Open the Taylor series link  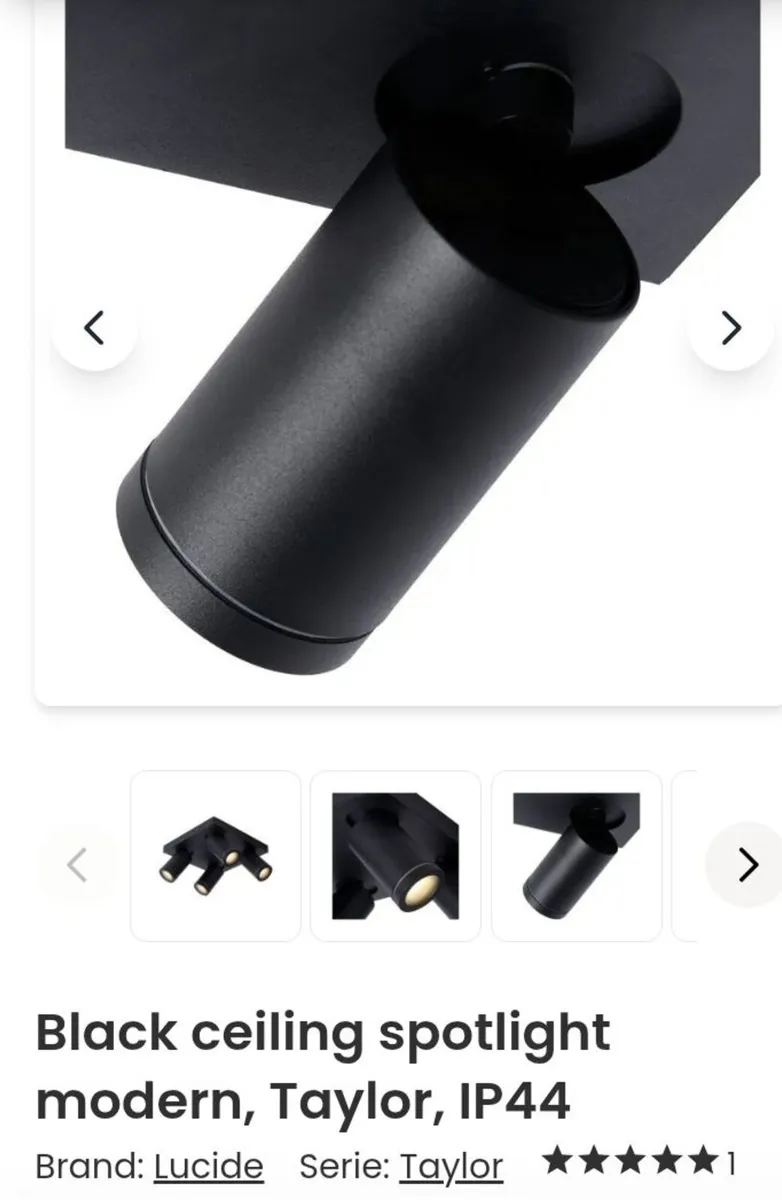(x=450, y=1165)
